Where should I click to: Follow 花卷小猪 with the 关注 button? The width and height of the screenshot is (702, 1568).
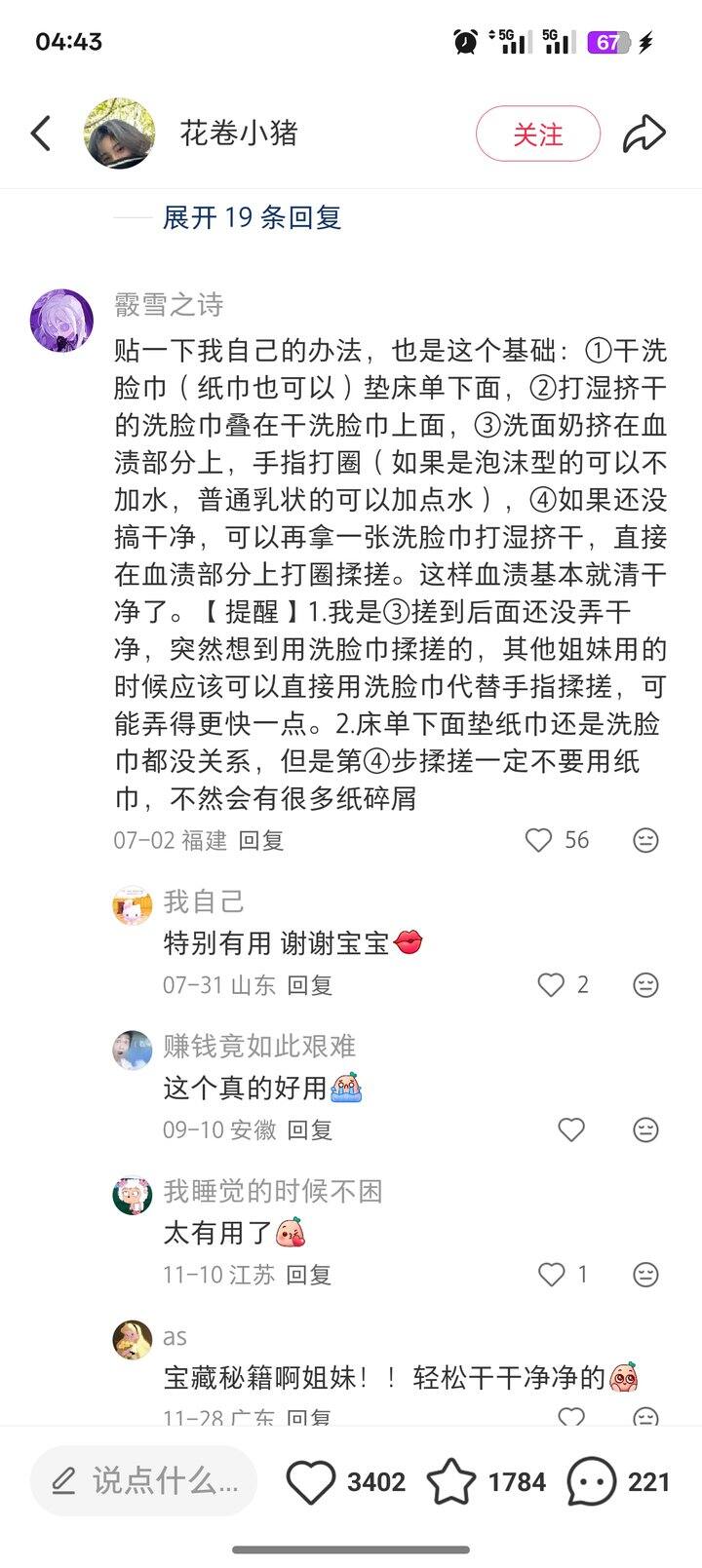537,134
